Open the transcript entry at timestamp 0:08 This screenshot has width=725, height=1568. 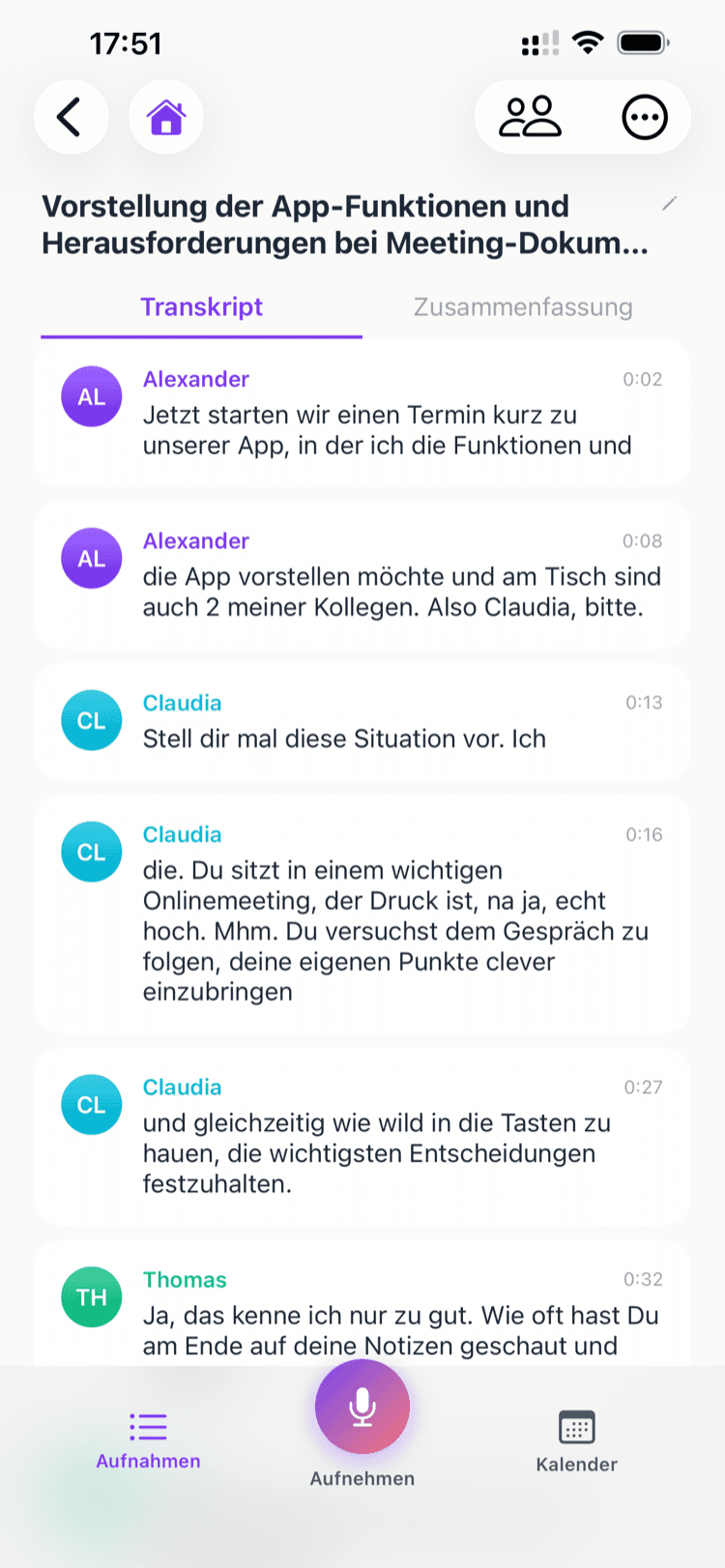(x=362, y=575)
